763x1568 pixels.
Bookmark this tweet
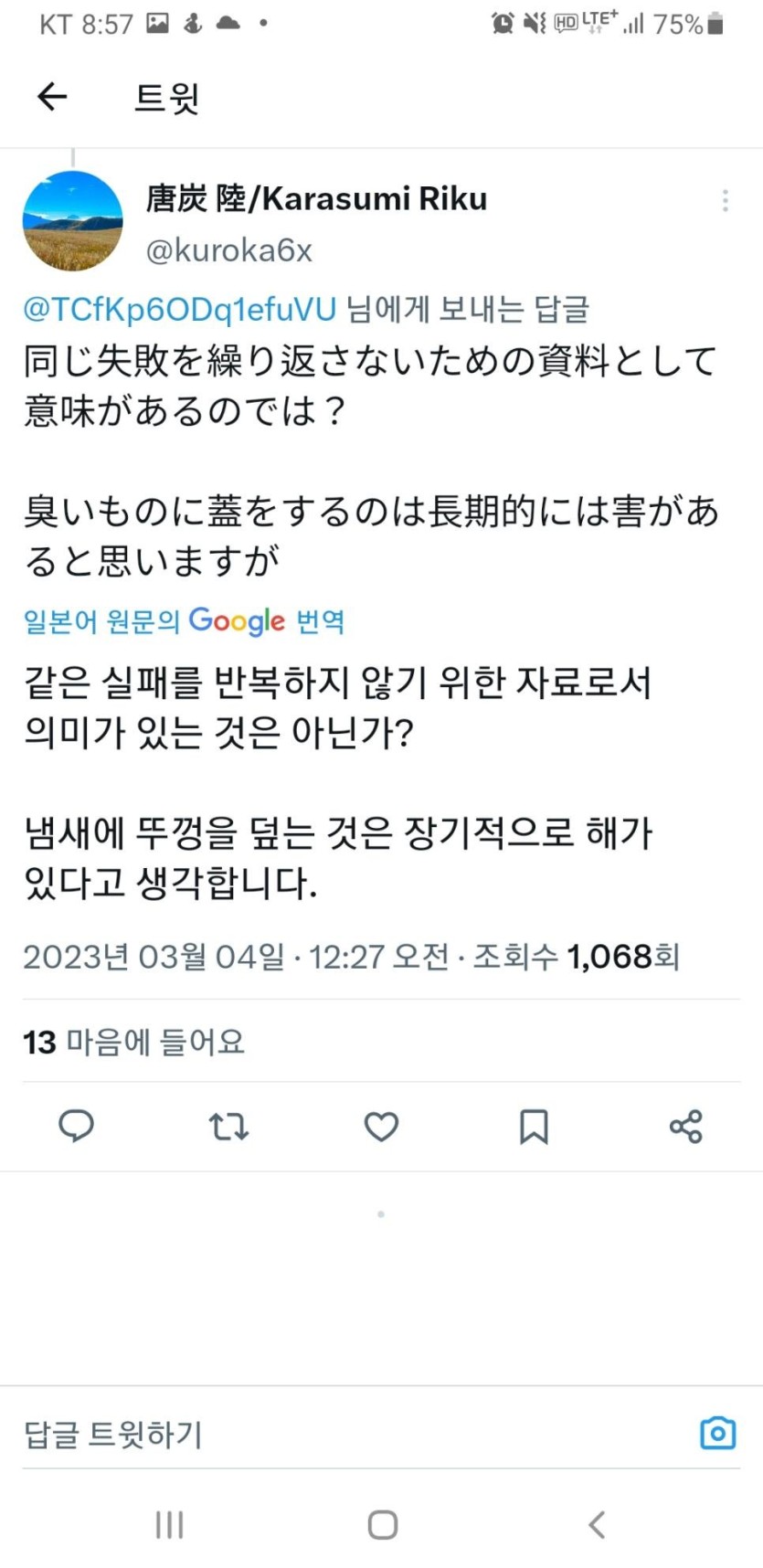click(x=534, y=1126)
